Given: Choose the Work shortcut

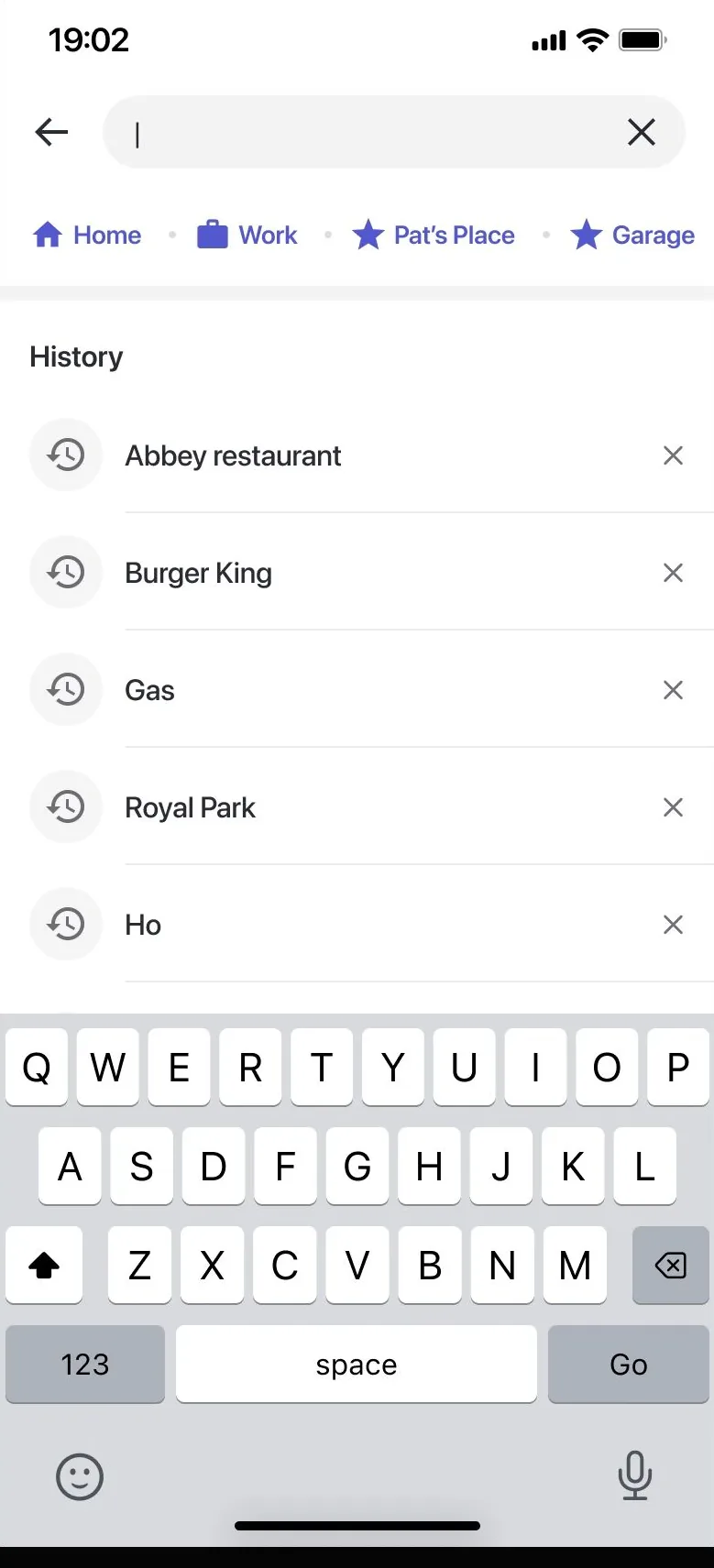Looking at the screenshot, I should 247,236.
